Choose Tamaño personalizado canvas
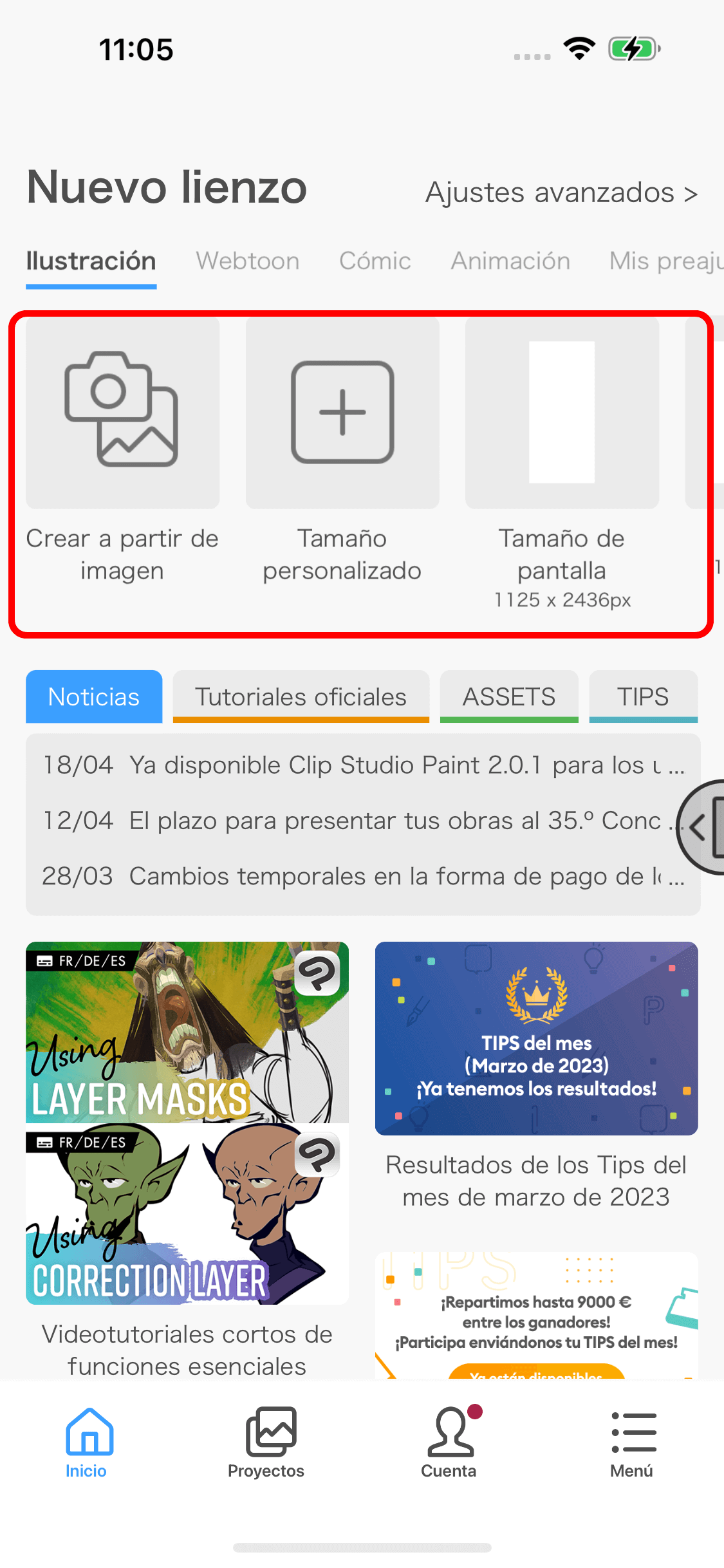 tap(342, 451)
